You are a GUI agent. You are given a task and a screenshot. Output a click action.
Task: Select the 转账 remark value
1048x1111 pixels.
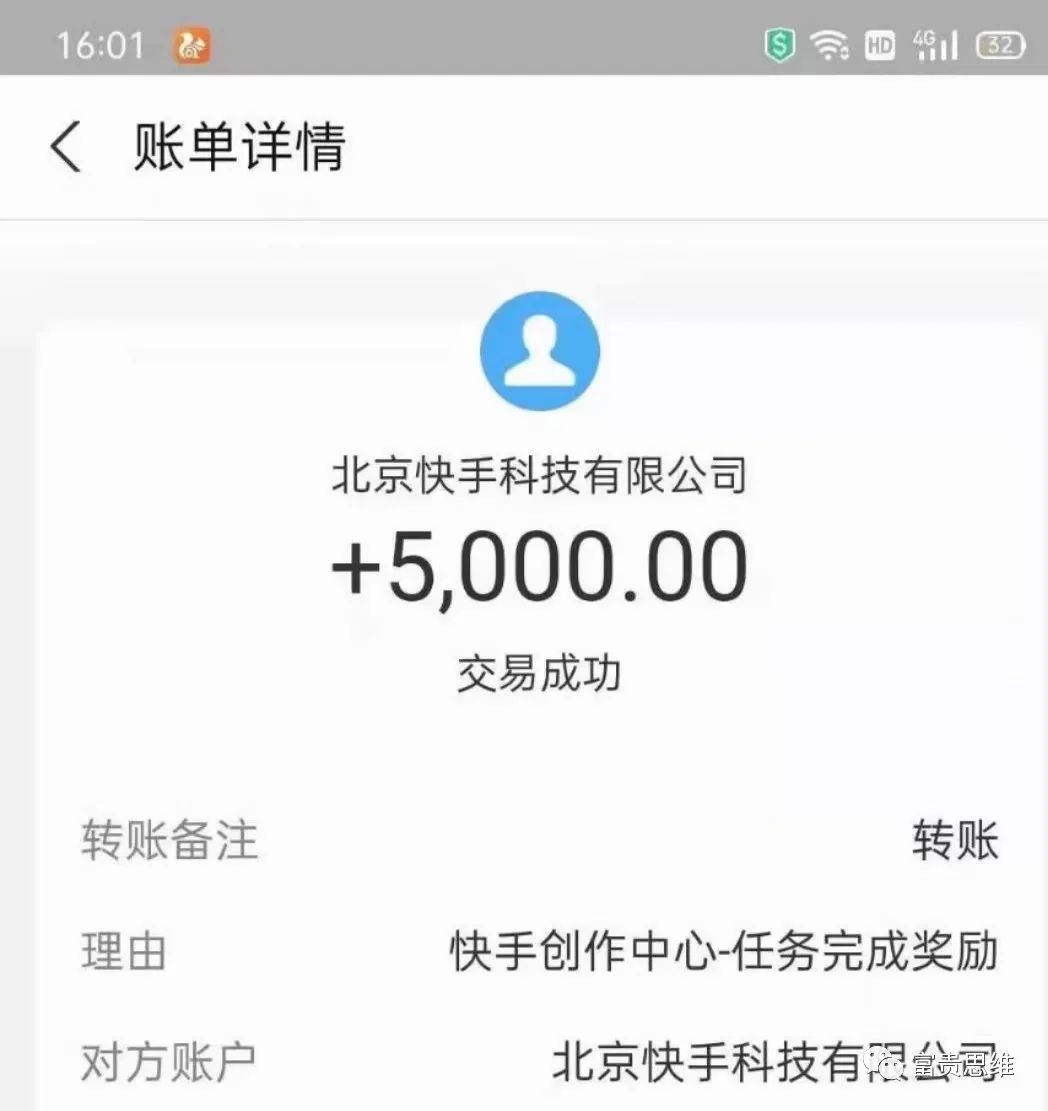click(x=955, y=843)
